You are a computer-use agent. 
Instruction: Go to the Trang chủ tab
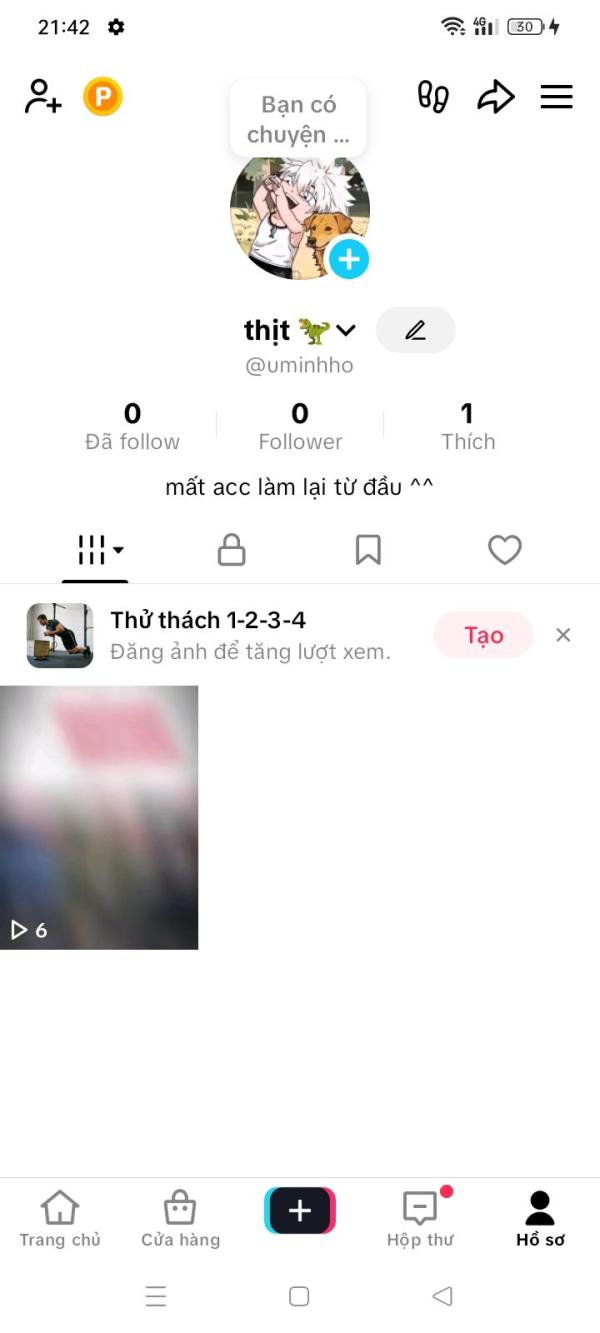pos(60,1218)
